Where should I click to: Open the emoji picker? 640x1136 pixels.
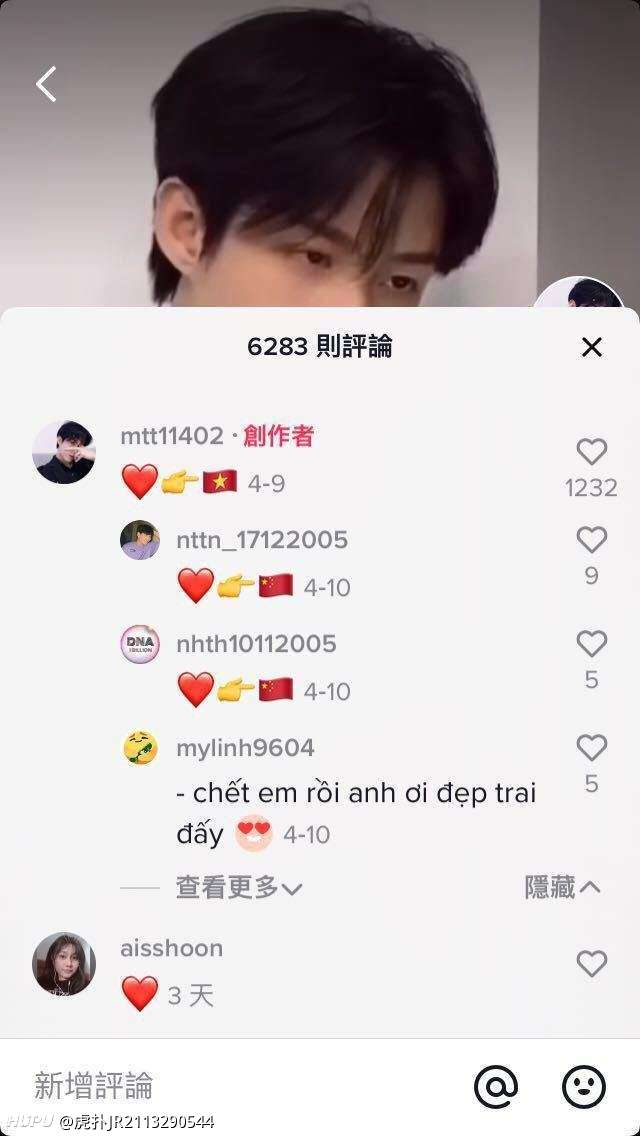click(x=584, y=1087)
